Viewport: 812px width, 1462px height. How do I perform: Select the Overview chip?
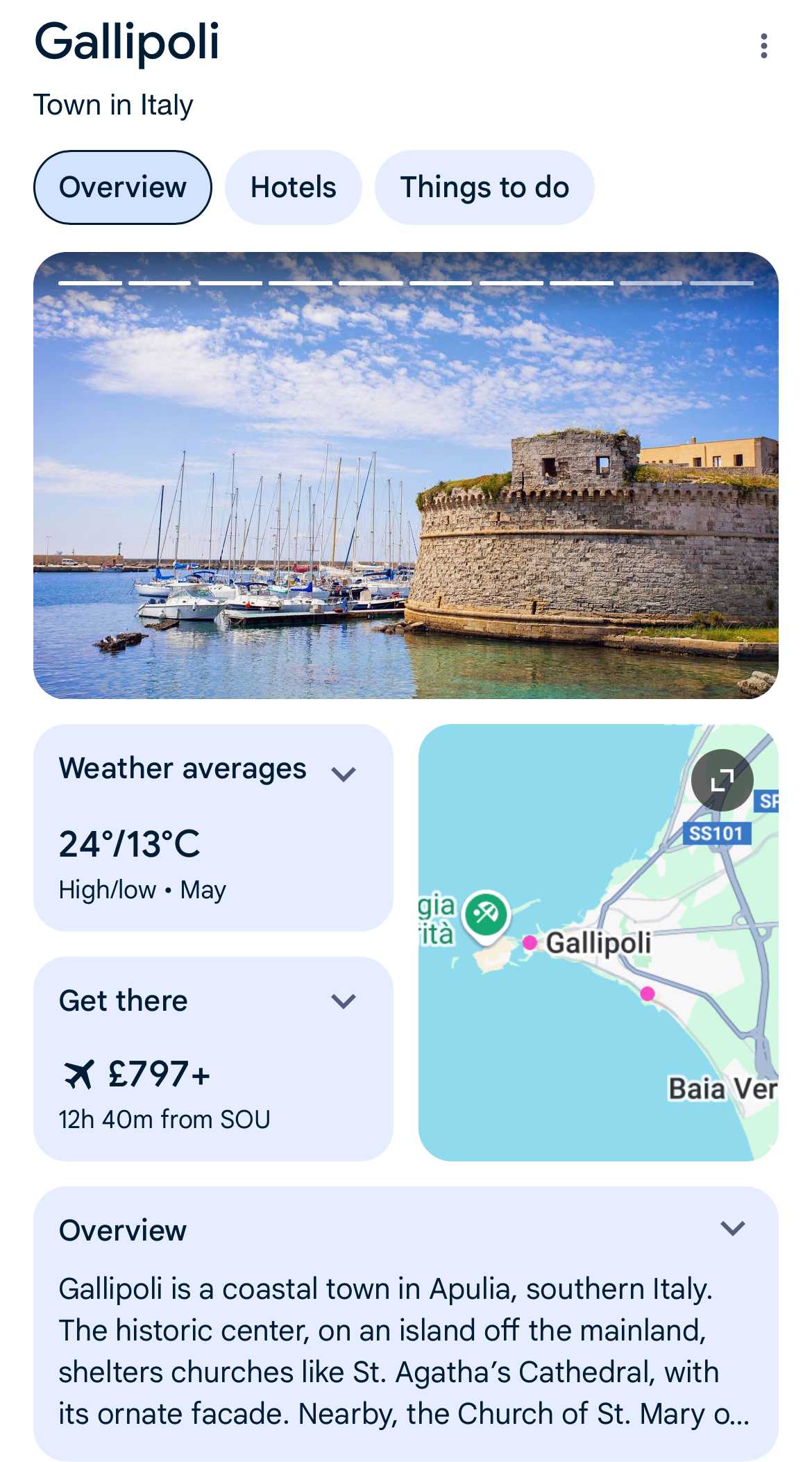123,187
